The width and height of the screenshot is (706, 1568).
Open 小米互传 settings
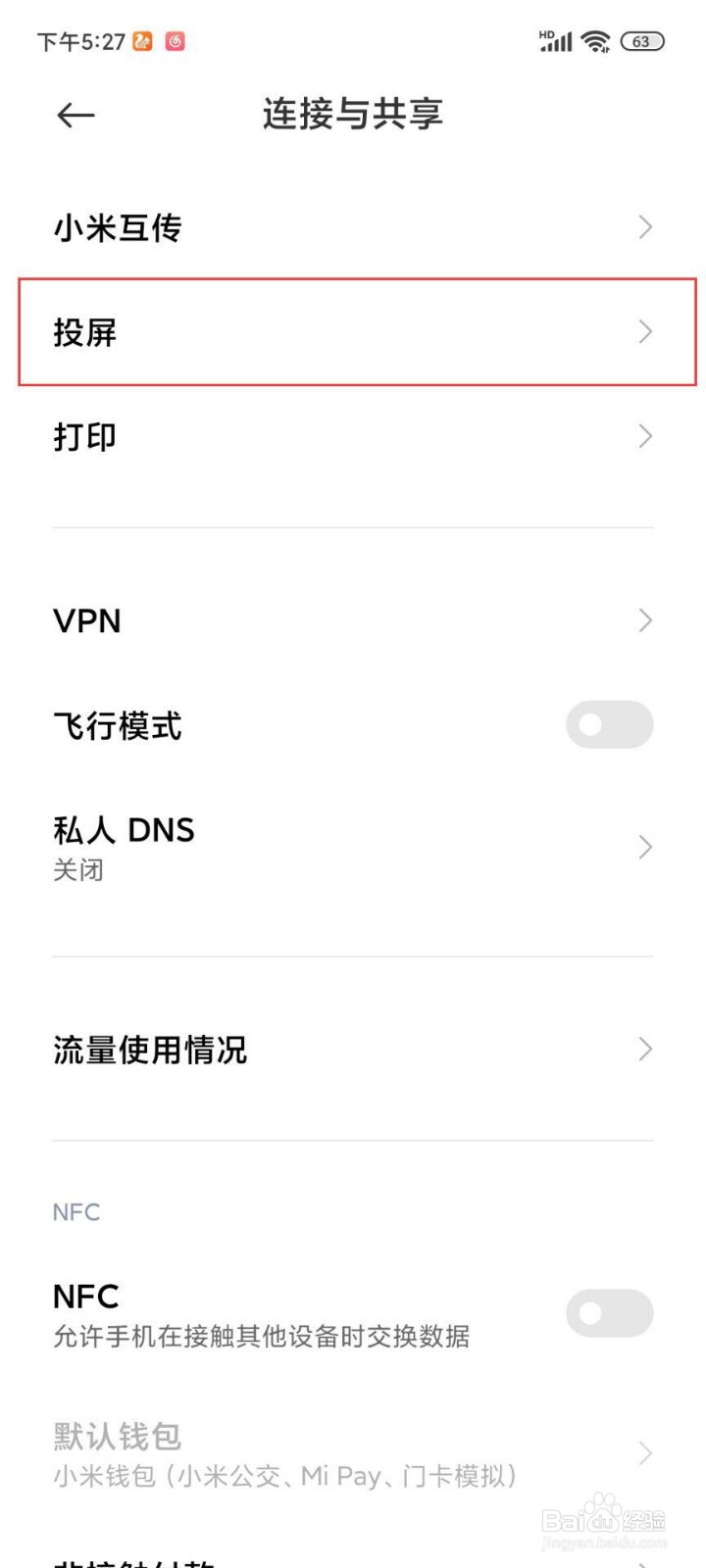click(353, 227)
